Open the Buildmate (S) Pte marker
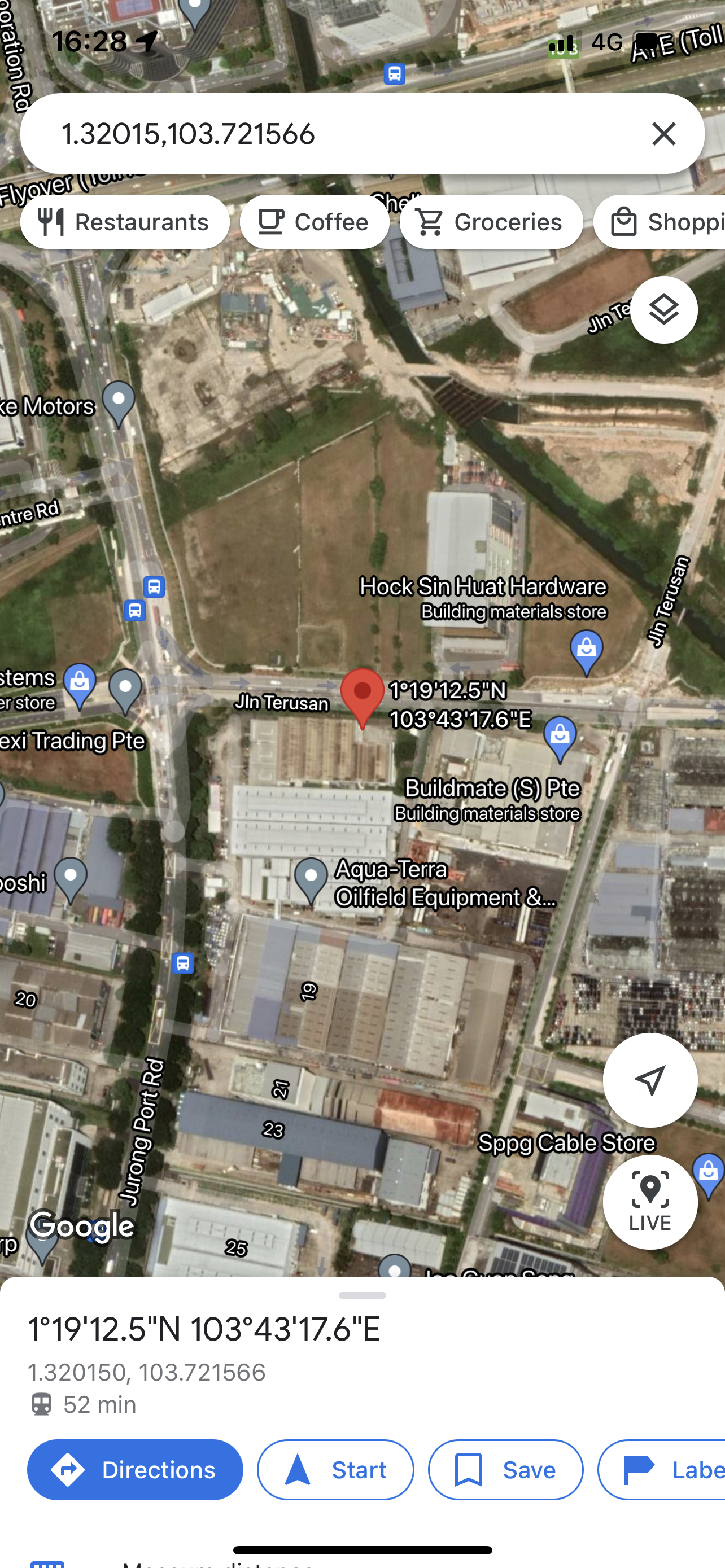This screenshot has width=725, height=1568. [560, 737]
